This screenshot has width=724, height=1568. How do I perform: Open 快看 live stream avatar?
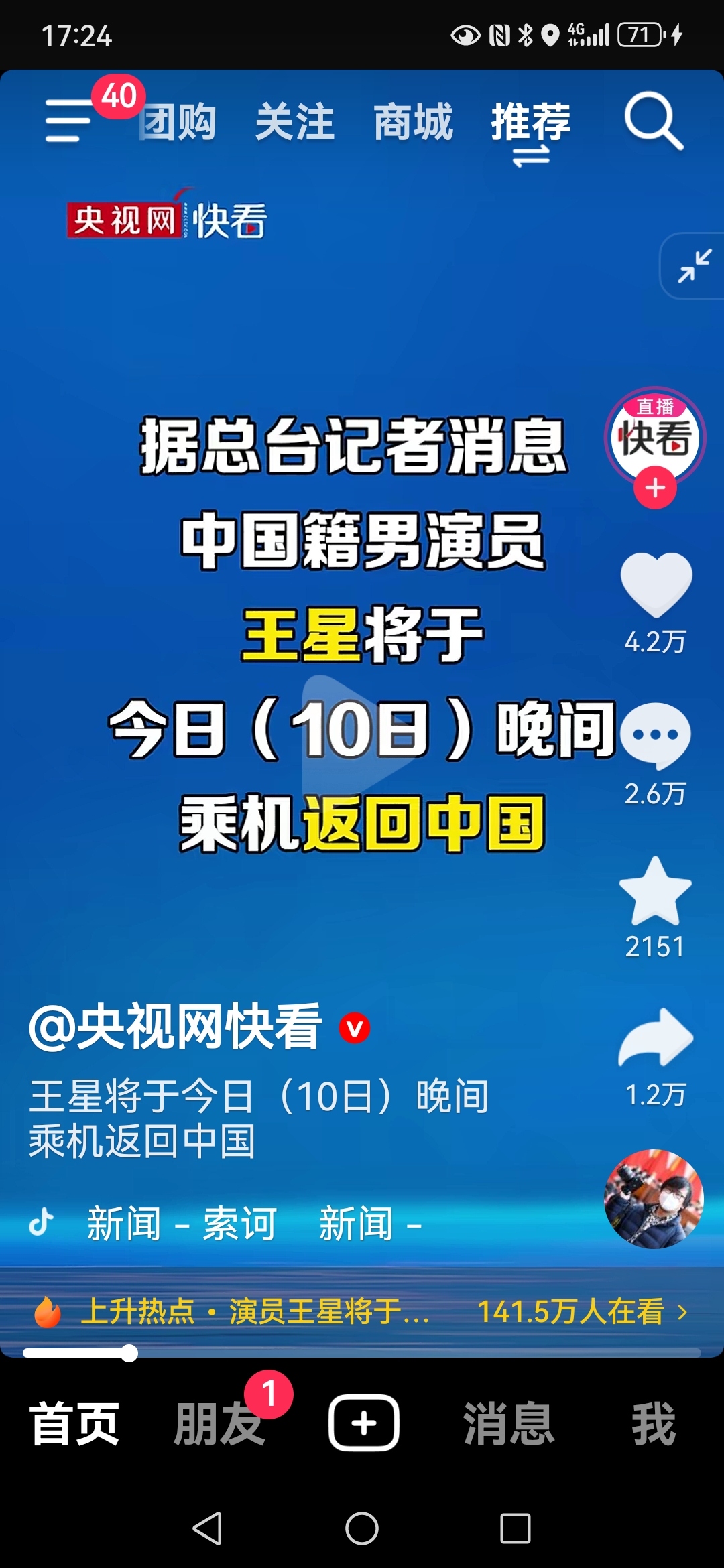point(654,437)
